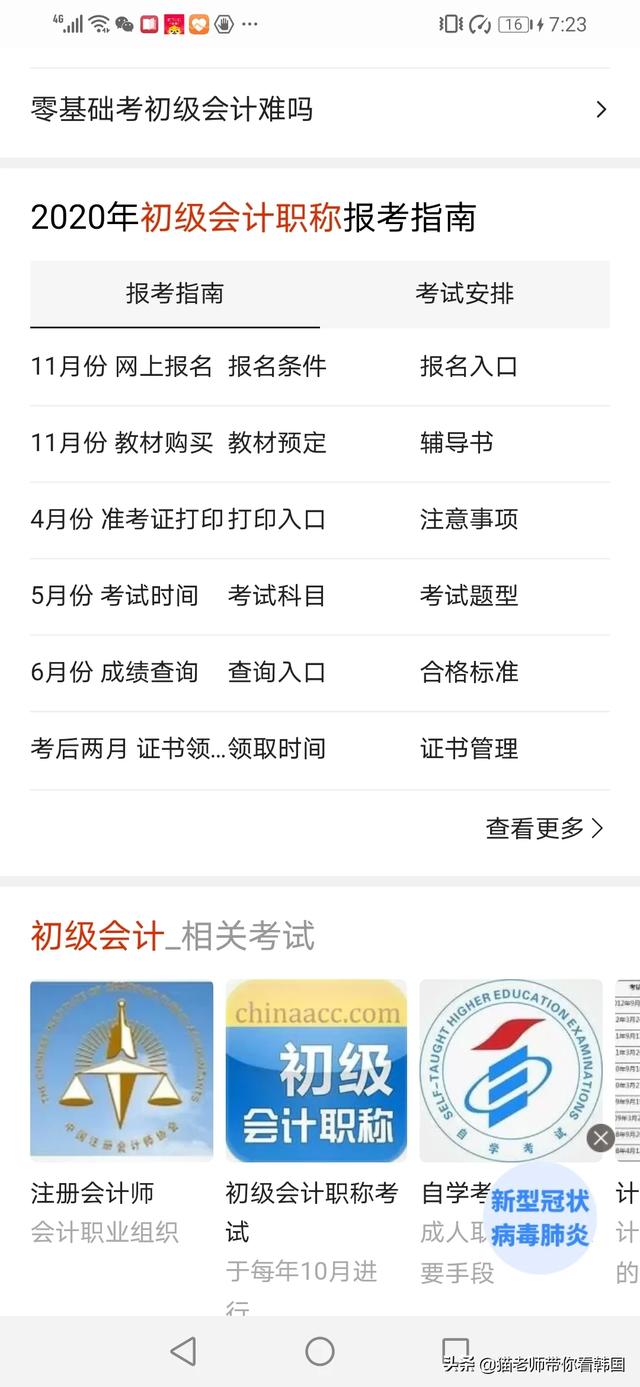The width and height of the screenshot is (640, 1387).
Task: Open the 查询入口 link
Action: [277, 672]
